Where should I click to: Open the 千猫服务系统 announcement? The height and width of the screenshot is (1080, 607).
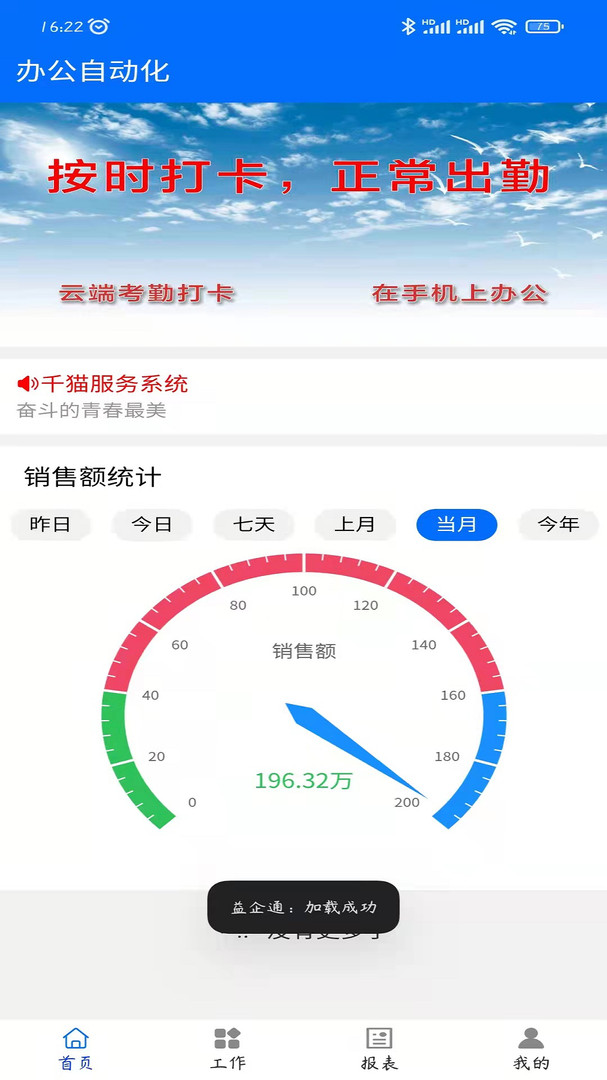click(x=303, y=397)
